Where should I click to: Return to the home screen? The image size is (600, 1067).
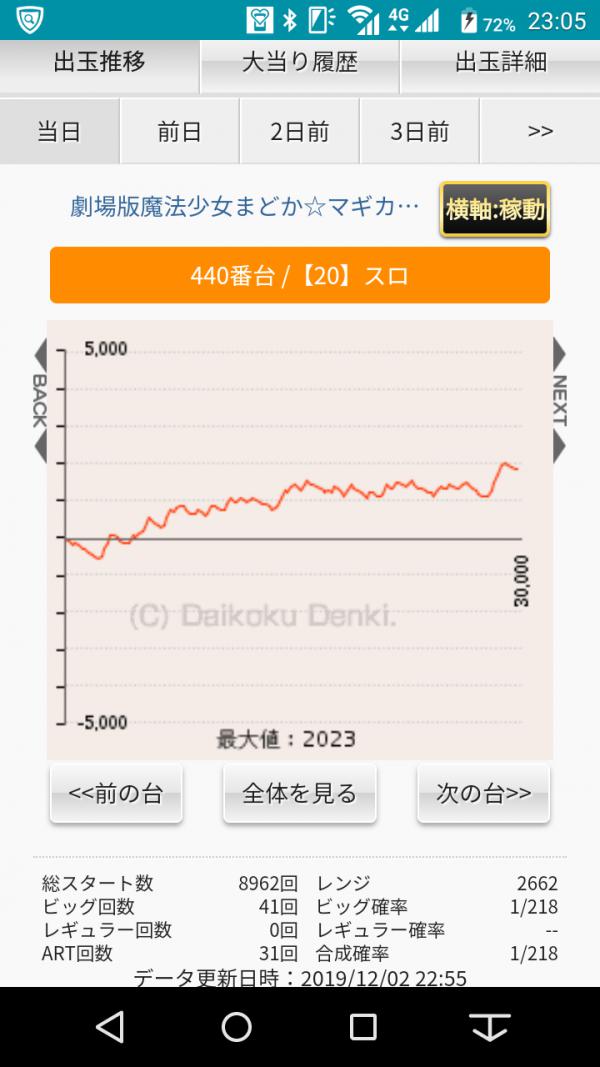[237, 1026]
